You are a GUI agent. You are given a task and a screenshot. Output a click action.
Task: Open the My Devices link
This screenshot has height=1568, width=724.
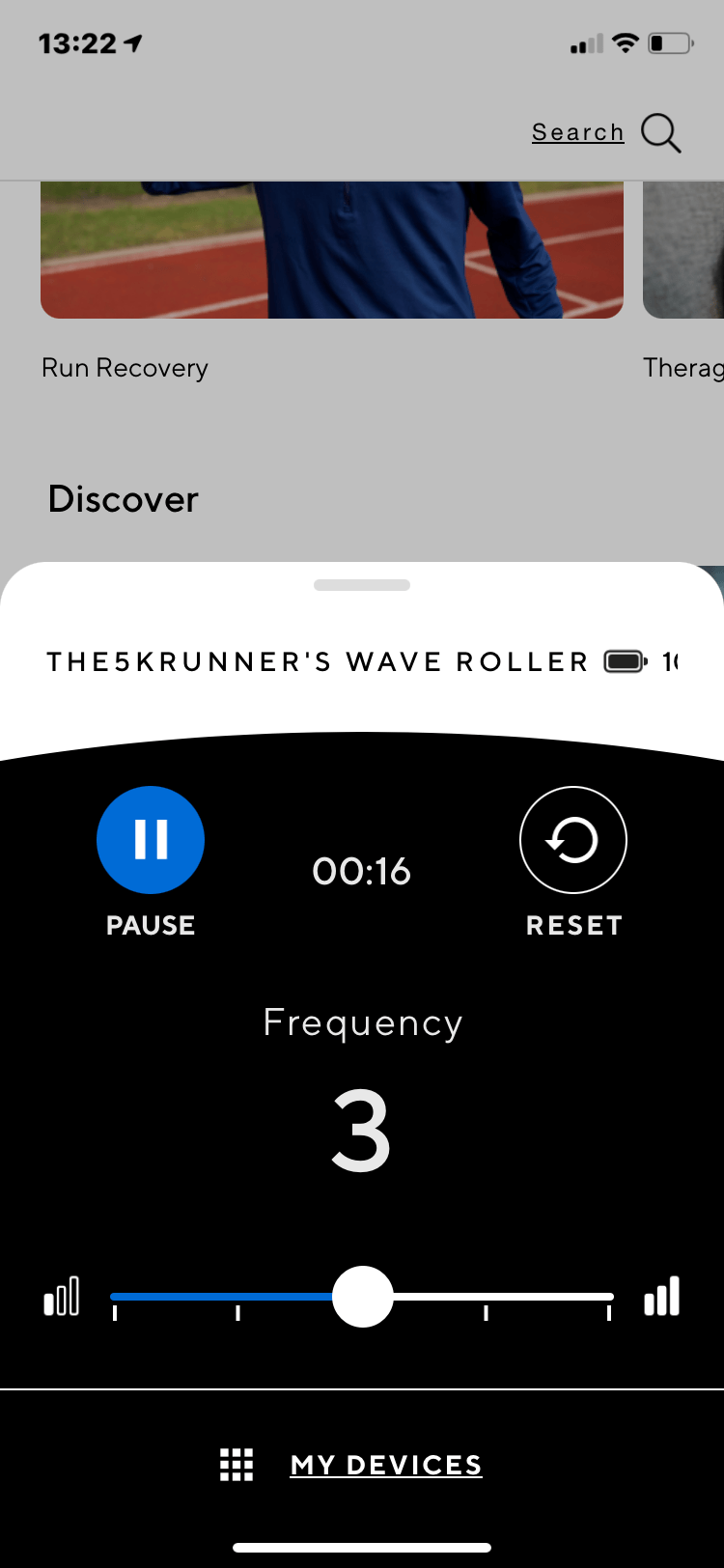click(x=385, y=1465)
